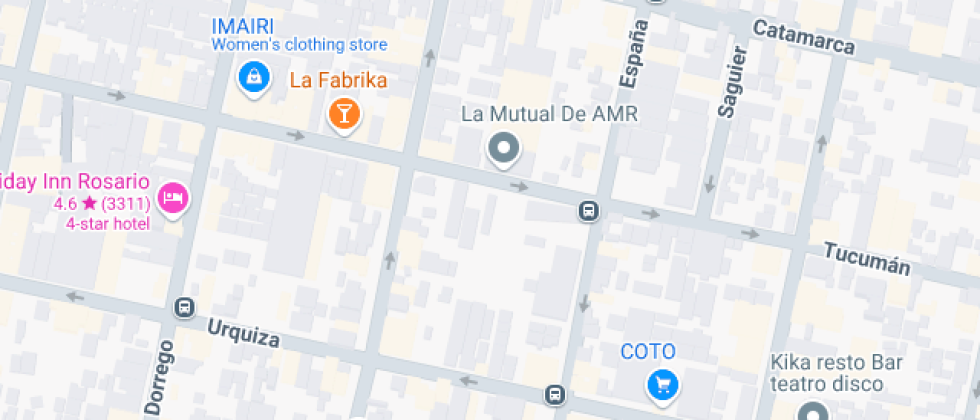Viewport: 980px width, 420px height.
Task: Tap the bus stop on Urquiza near Dorrego
Action: [184, 308]
